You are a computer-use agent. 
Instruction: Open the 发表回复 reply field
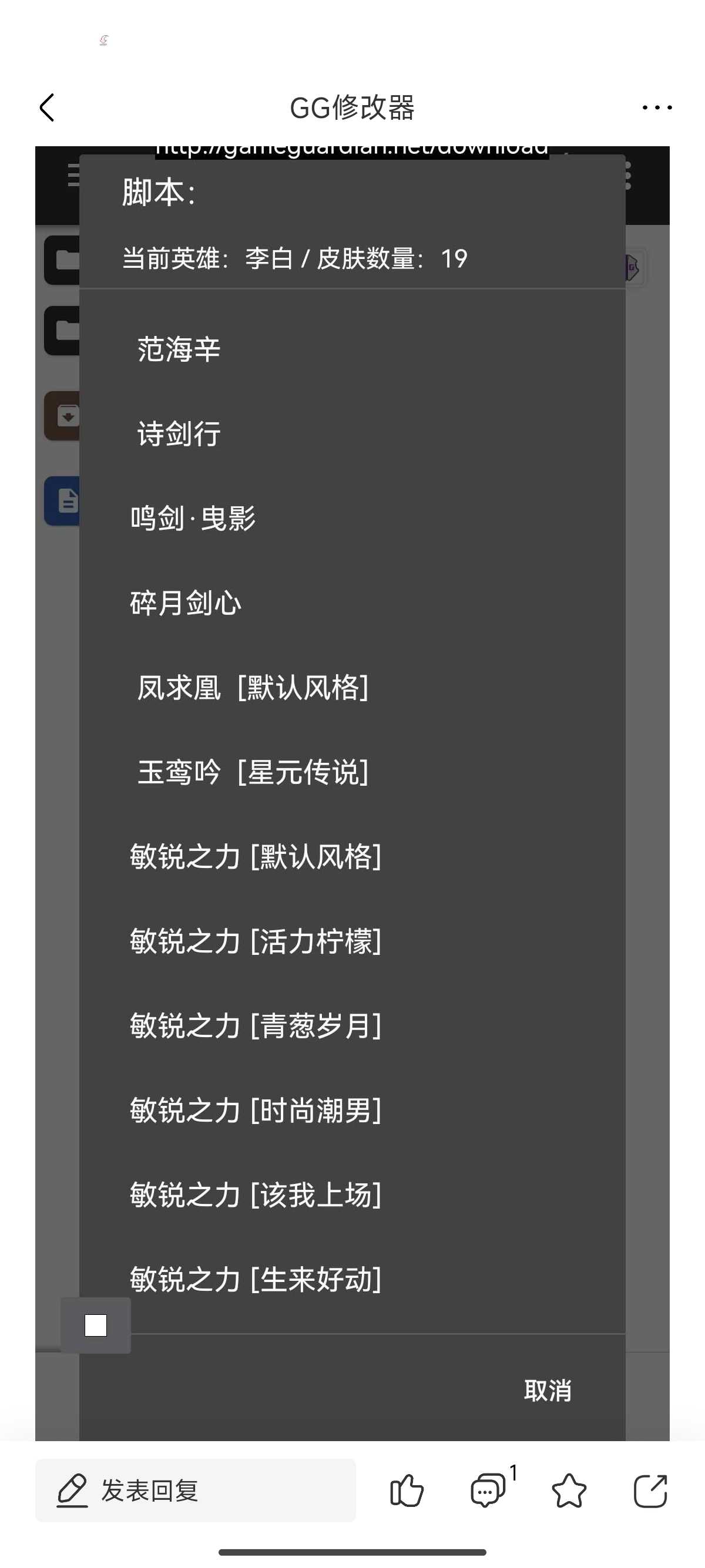[195, 1490]
